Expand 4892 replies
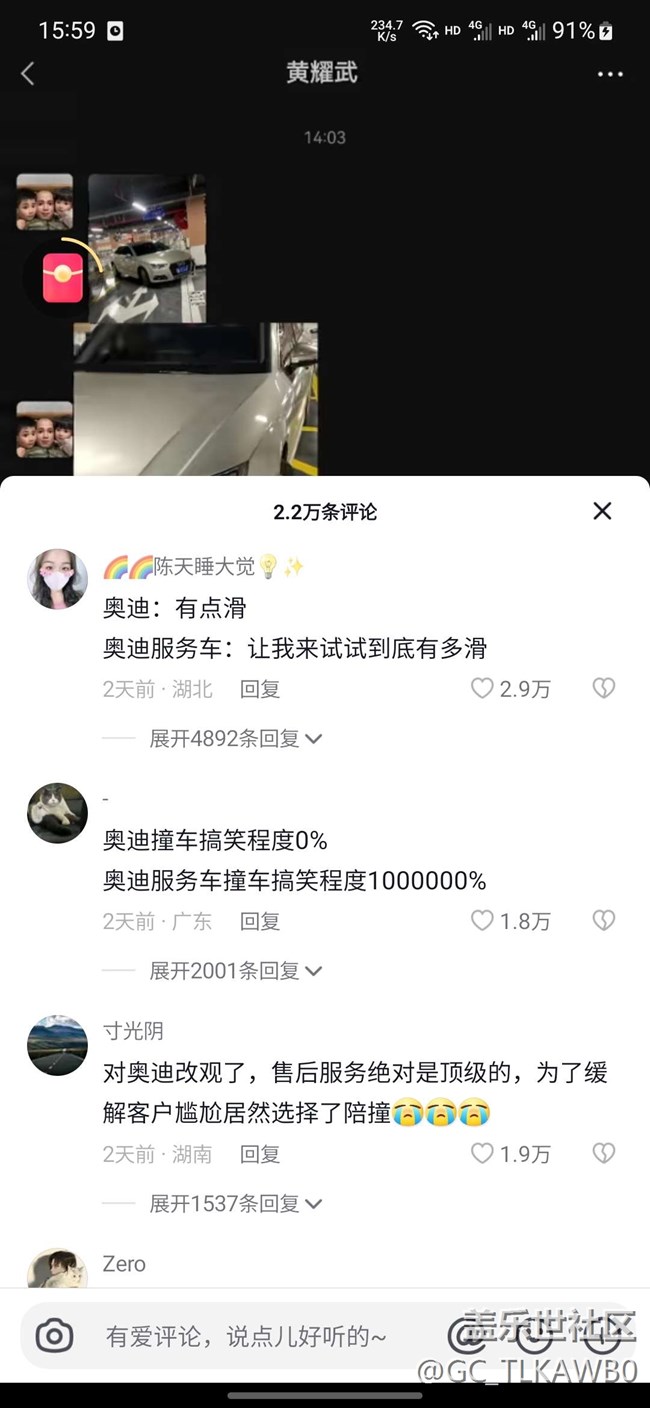 click(234, 739)
